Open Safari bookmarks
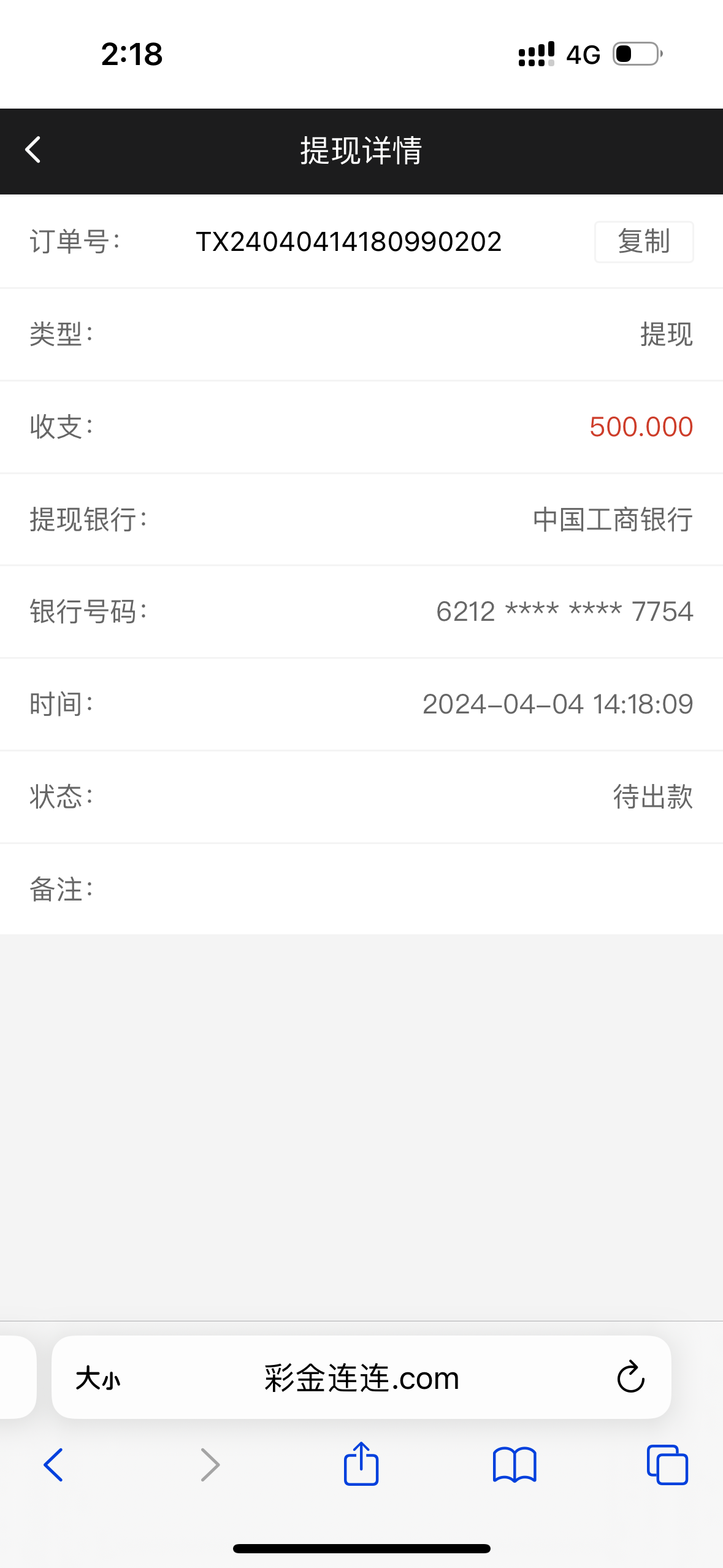Screen dimensions: 723x1568 click(x=515, y=1465)
